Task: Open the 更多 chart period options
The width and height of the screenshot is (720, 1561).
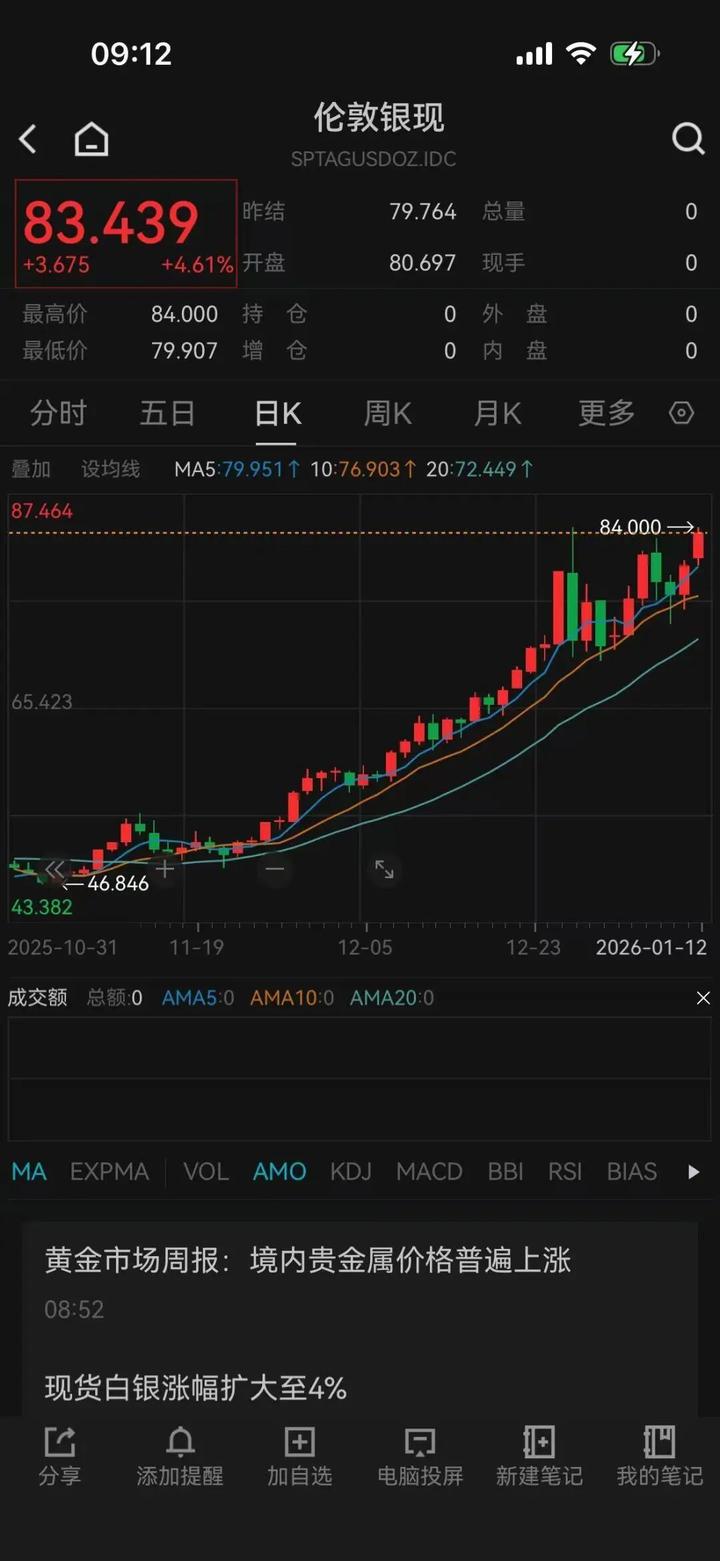Action: (606, 413)
